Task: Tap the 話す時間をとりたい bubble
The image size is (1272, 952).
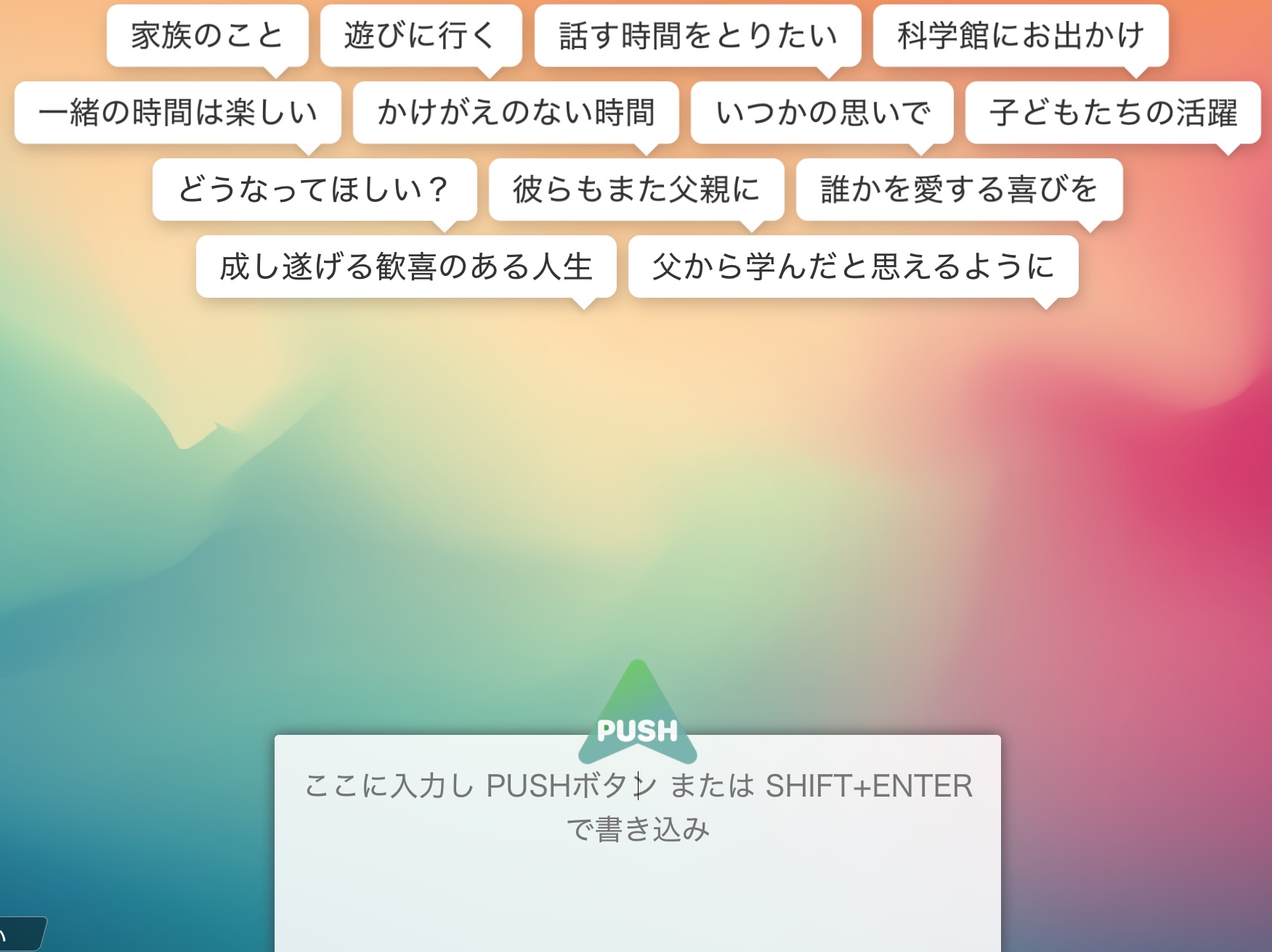Action: point(697,36)
